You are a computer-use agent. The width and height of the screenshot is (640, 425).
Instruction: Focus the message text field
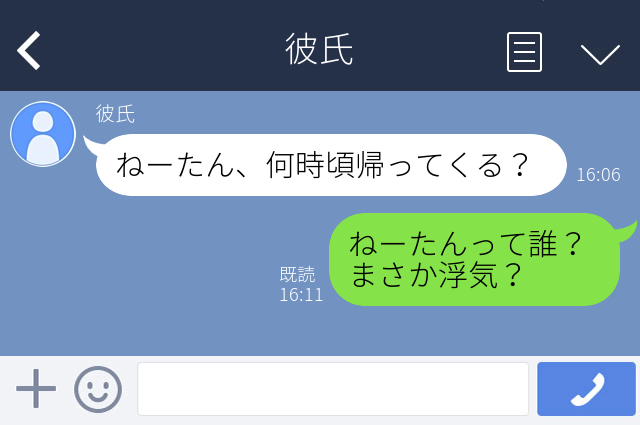pyautogui.click(x=332, y=389)
